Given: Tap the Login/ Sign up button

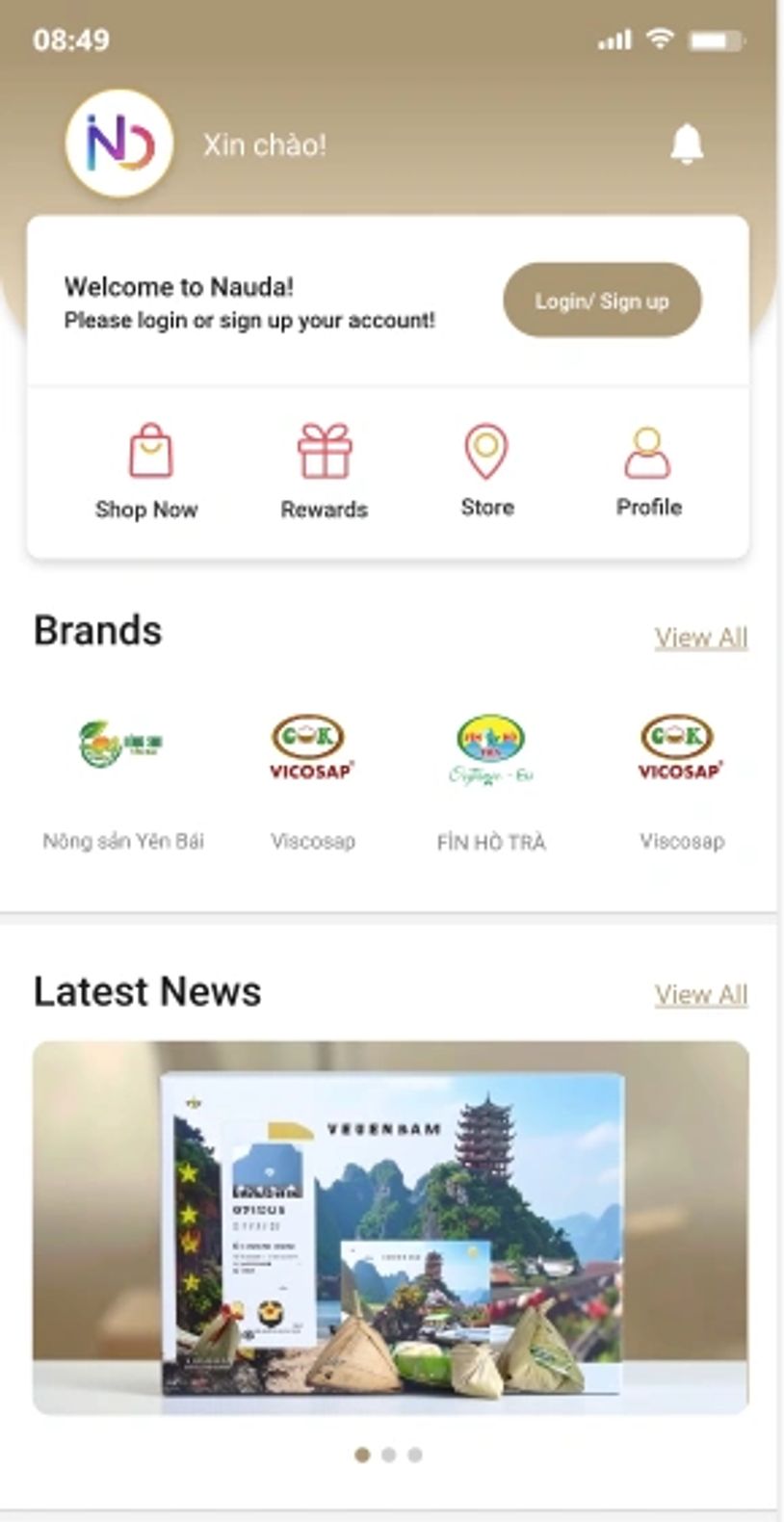Looking at the screenshot, I should click(x=602, y=301).
